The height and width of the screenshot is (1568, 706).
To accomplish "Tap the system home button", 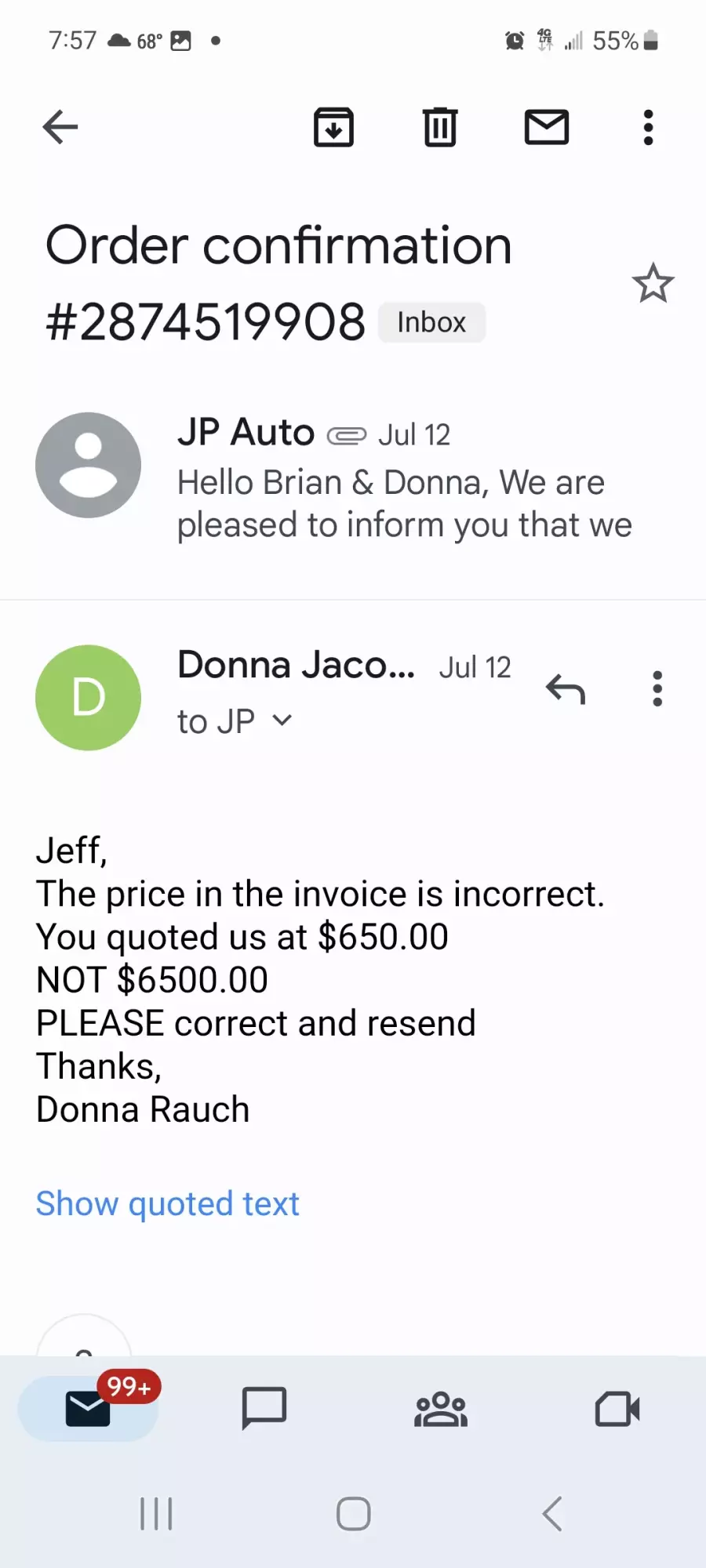I will 353,1513.
